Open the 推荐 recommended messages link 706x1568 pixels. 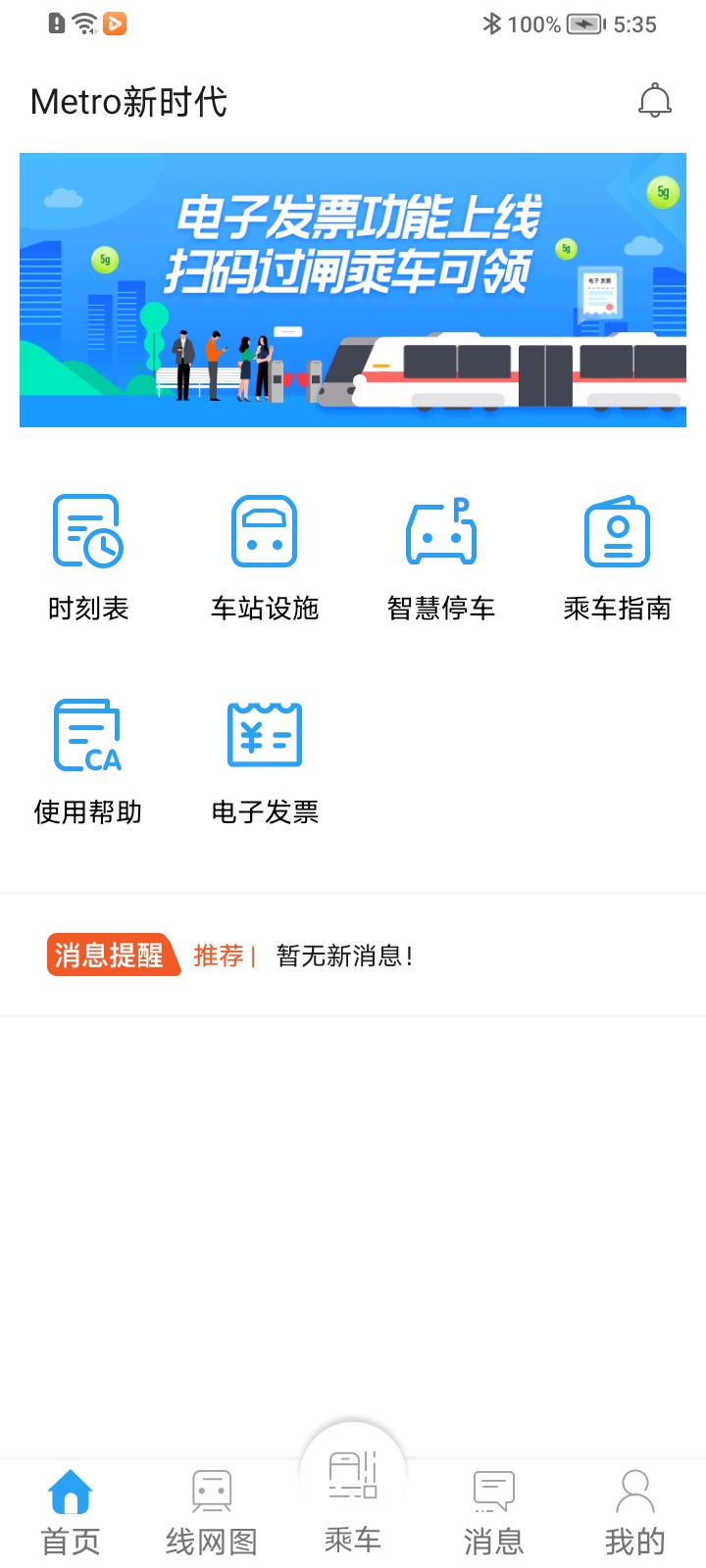(218, 954)
